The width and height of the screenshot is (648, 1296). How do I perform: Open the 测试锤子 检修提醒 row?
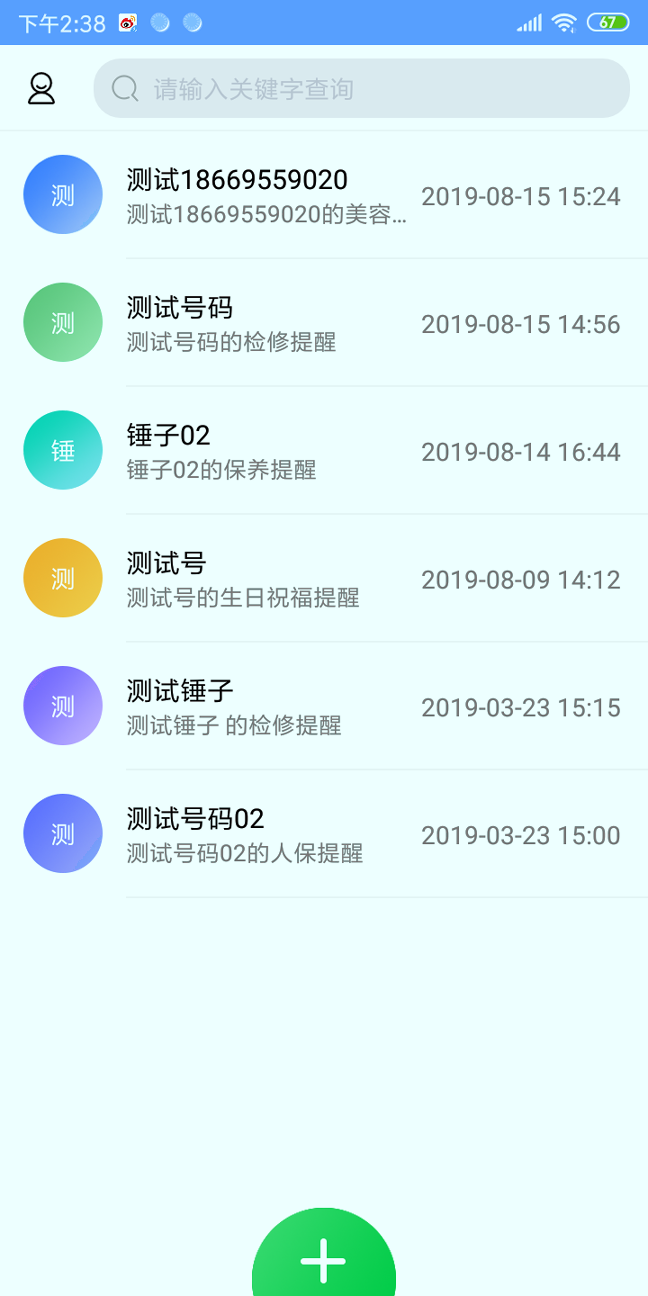(324, 707)
